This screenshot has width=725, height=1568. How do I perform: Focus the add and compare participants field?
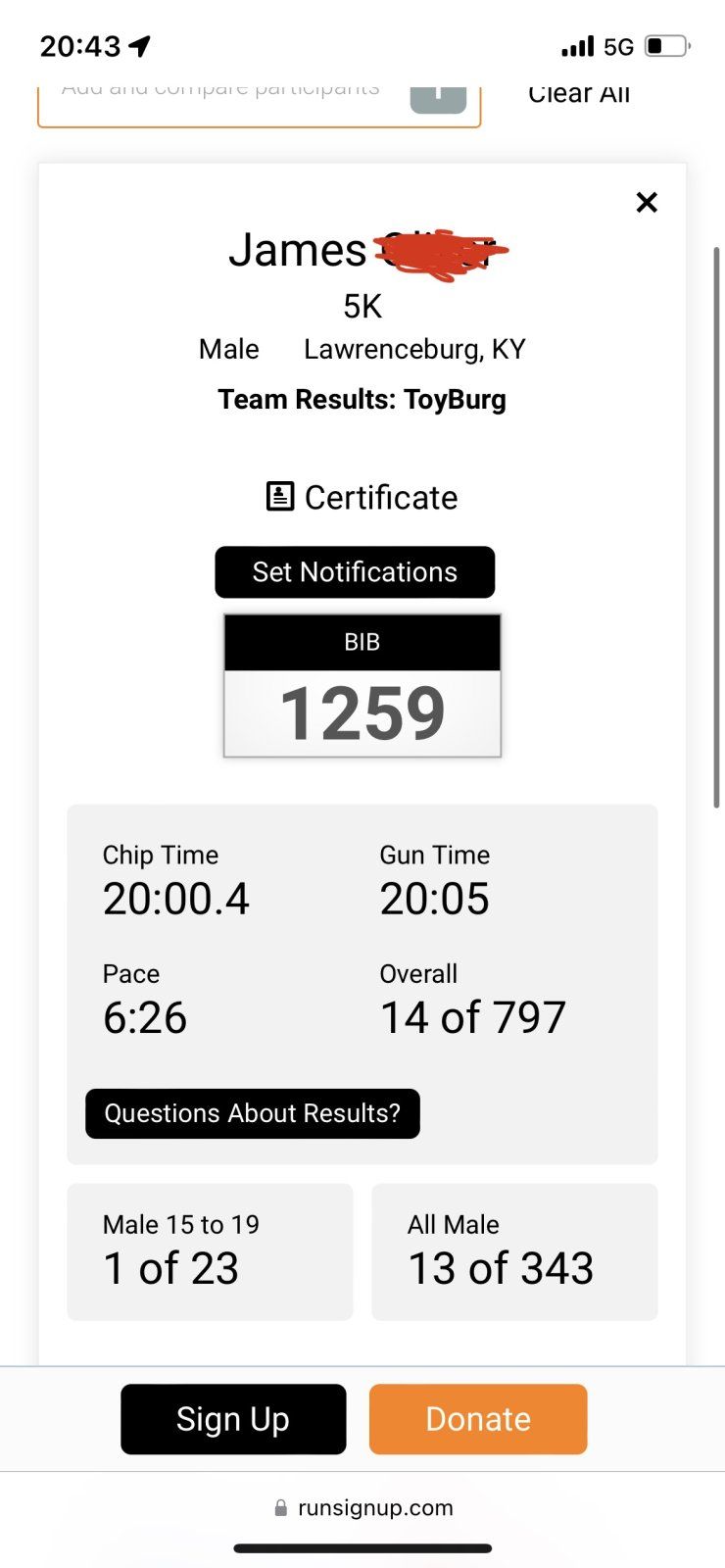click(x=220, y=96)
